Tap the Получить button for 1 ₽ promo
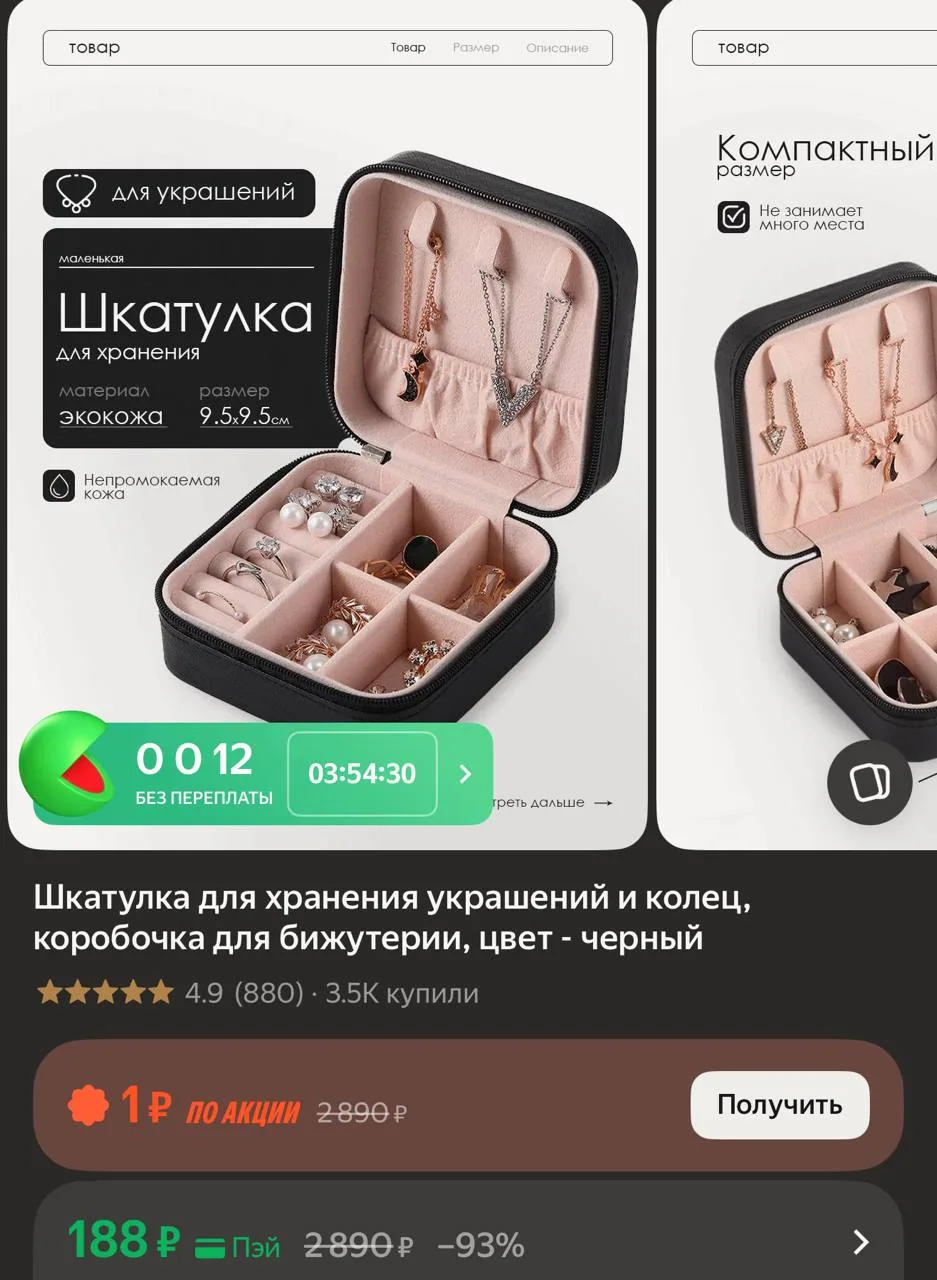The image size is (937, 1280). (780, 1105)
